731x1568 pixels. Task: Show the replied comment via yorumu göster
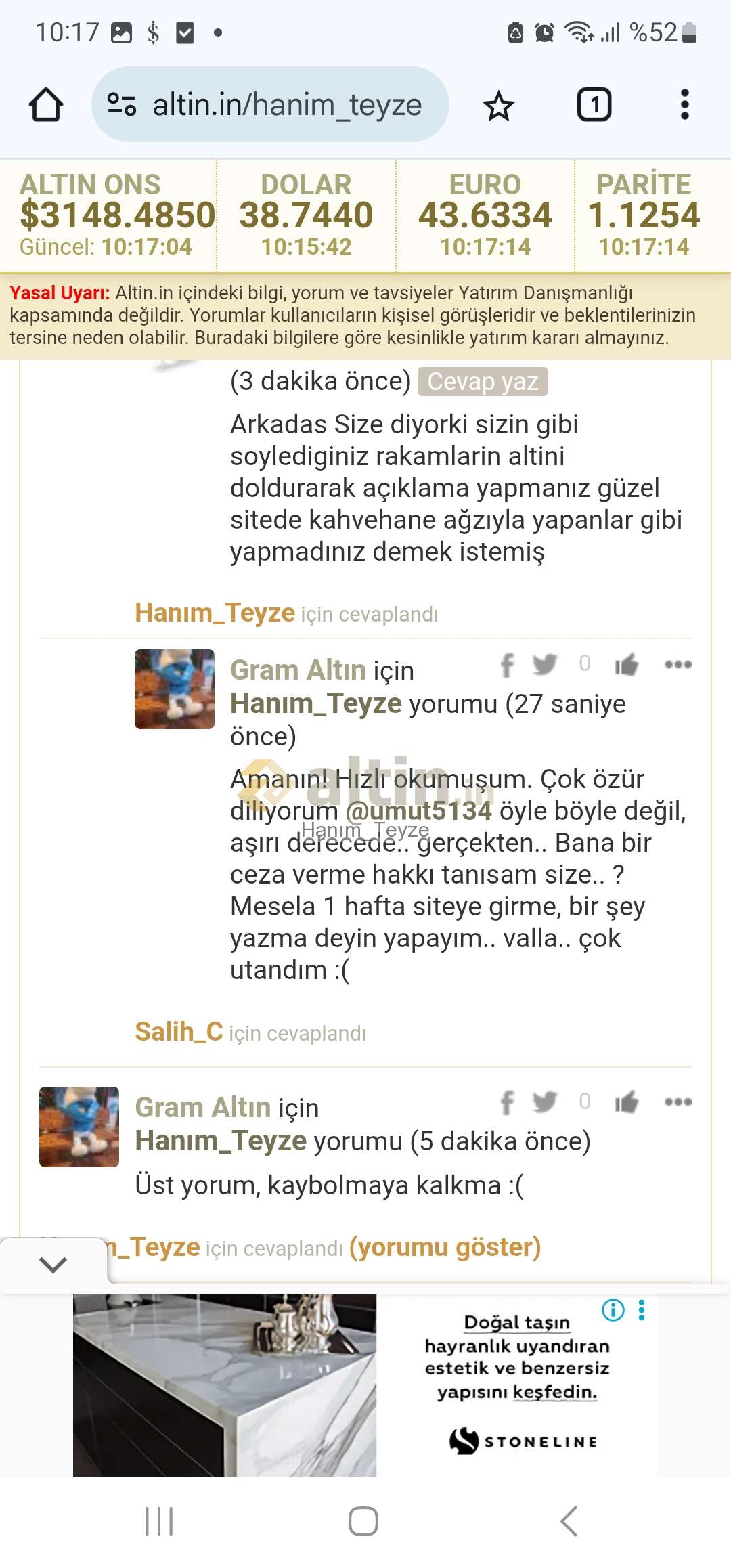tap(445, 1247)
